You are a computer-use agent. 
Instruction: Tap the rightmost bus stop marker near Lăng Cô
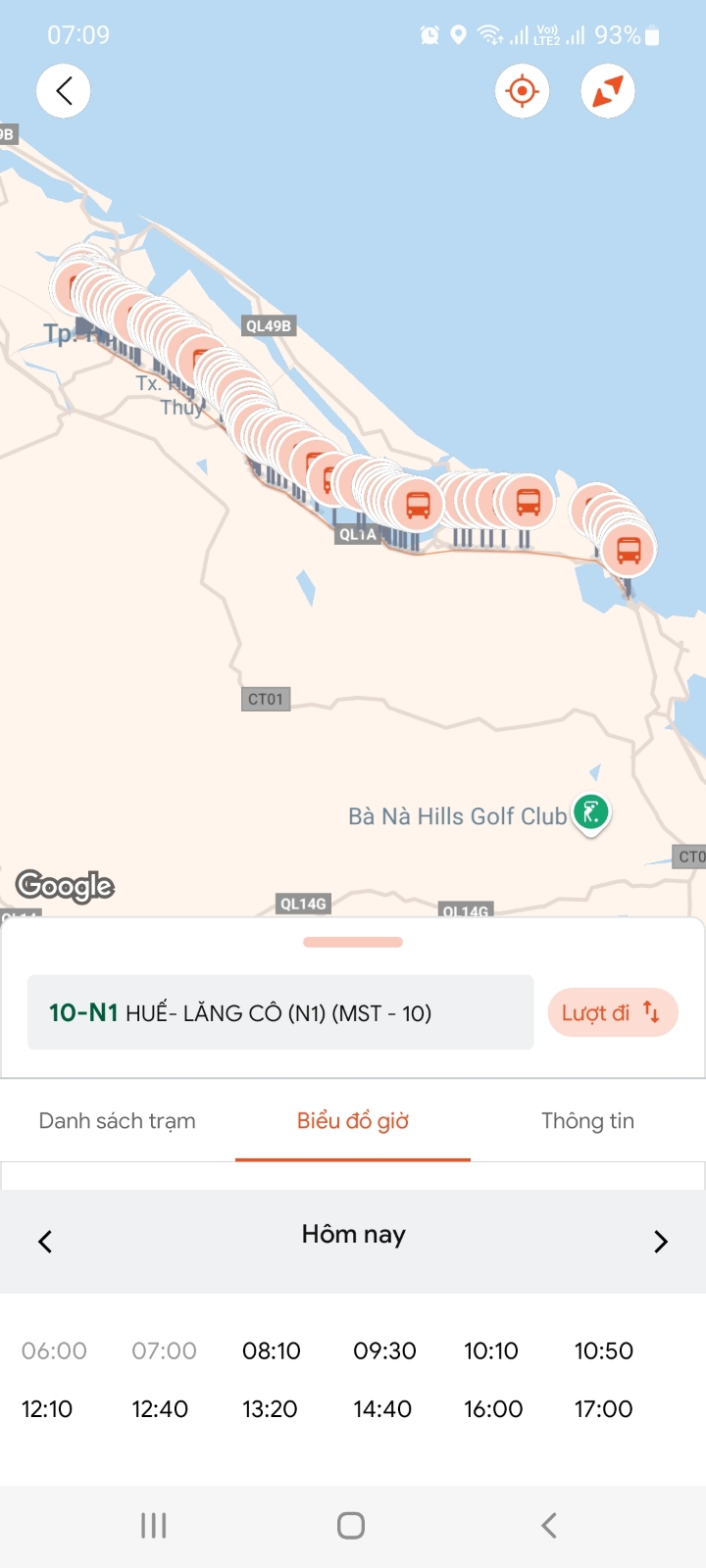point(629,549)
